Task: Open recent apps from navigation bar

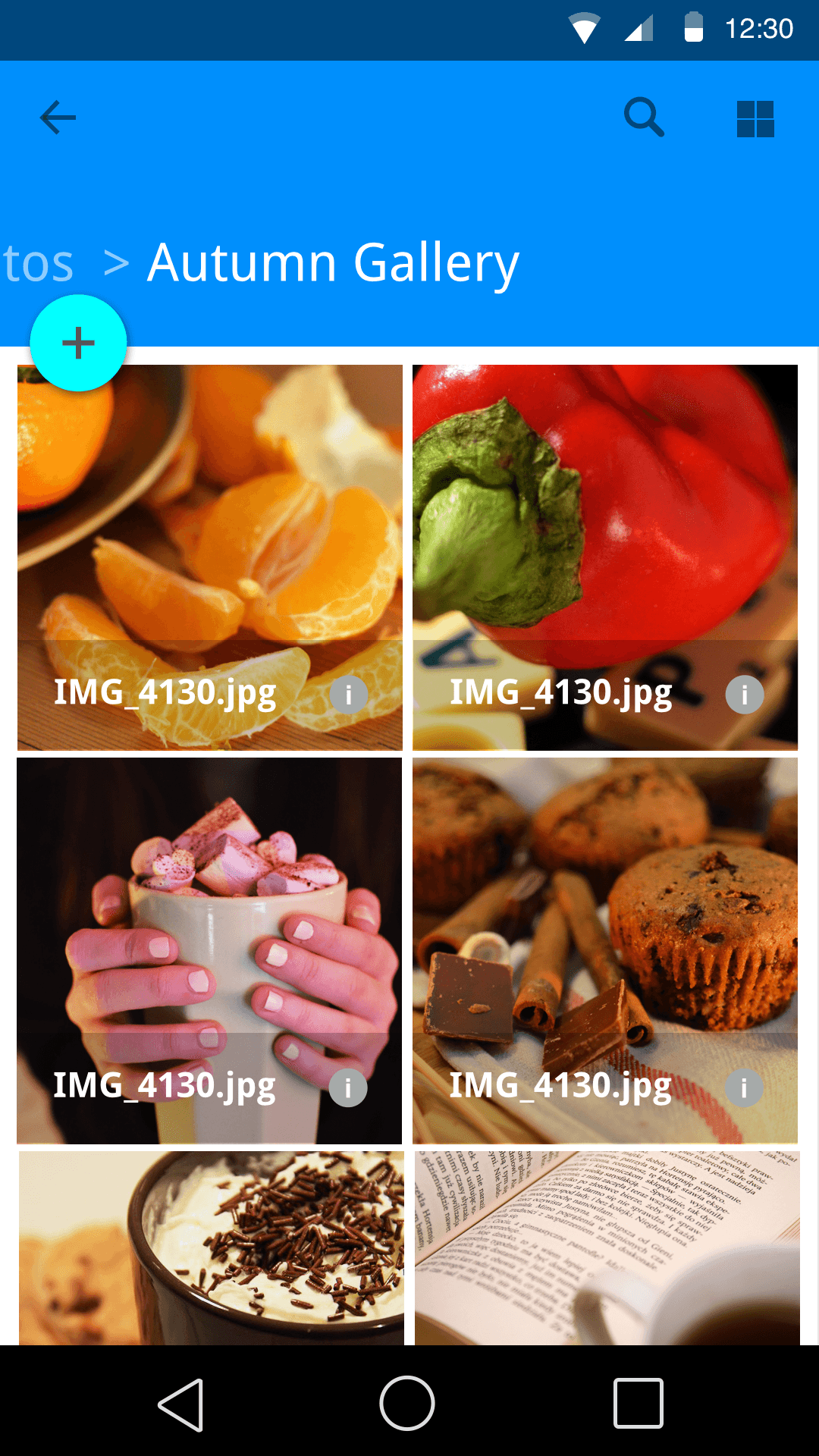Action: click(638, 1403)
